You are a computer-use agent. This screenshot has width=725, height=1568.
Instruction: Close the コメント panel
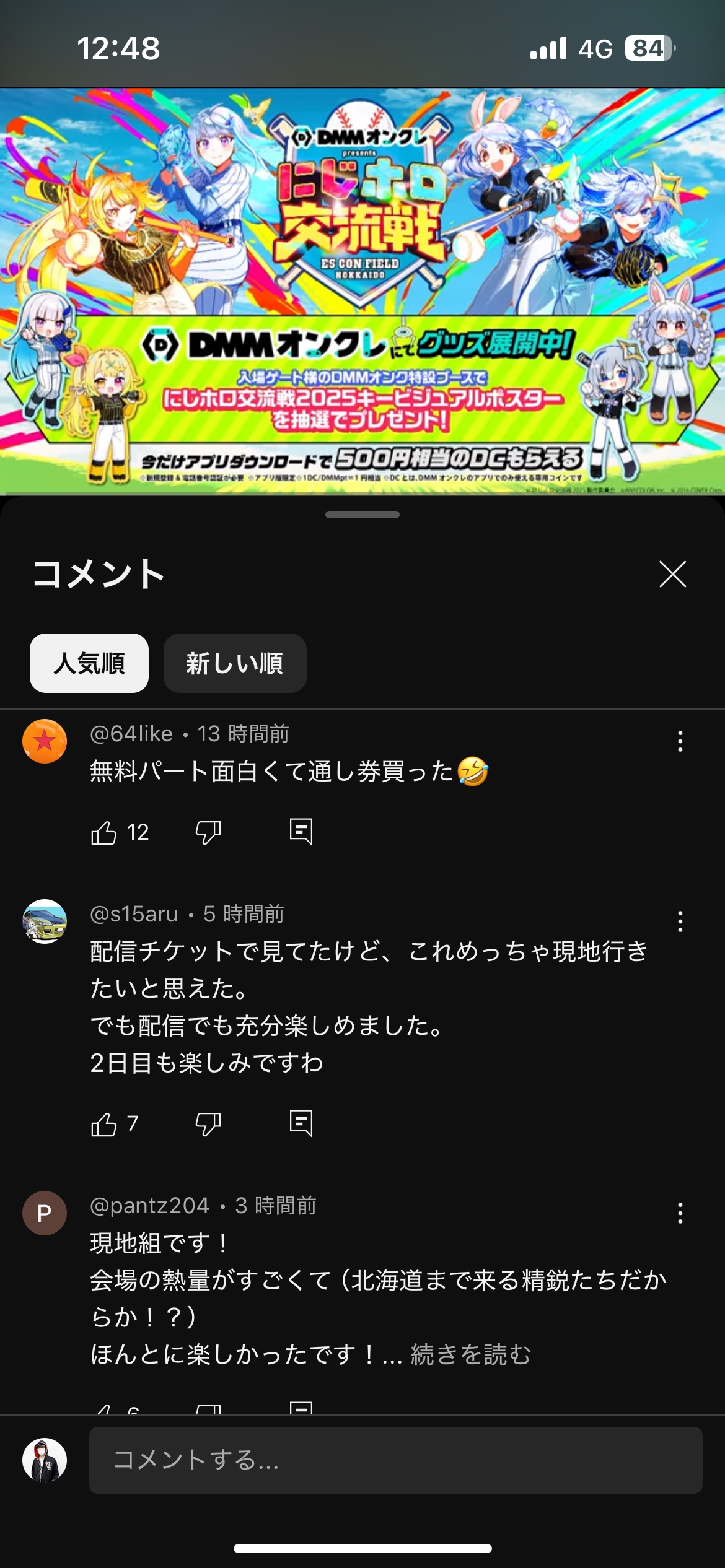pos(672,574)
